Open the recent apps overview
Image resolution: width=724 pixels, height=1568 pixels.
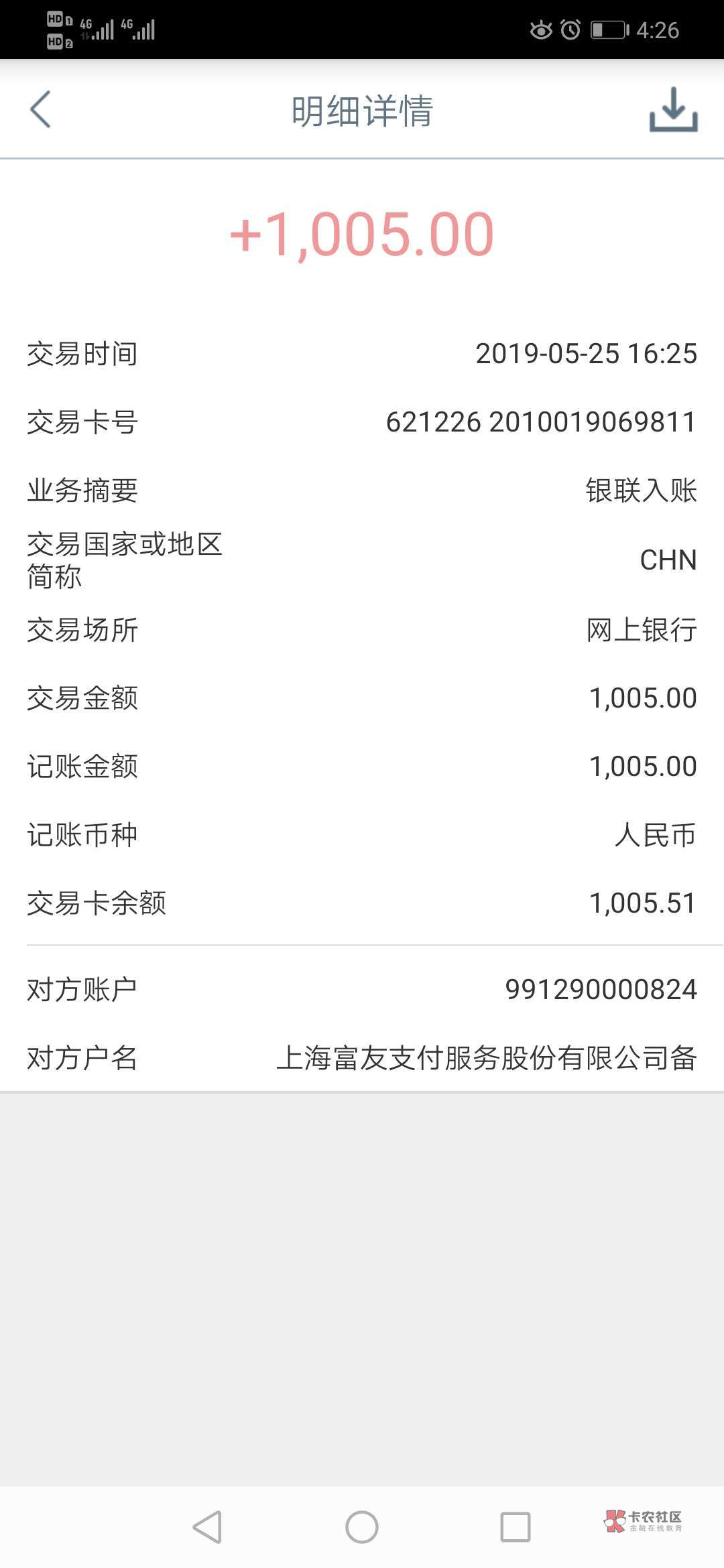click(x=516, y=1527)
